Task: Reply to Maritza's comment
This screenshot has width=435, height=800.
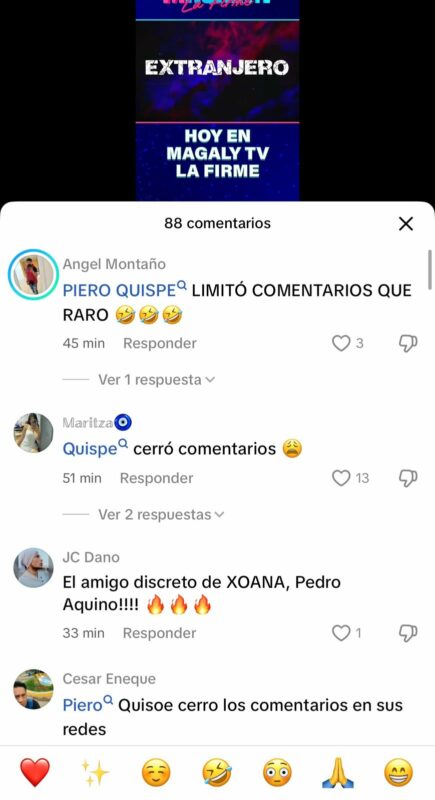Action: 156,478
